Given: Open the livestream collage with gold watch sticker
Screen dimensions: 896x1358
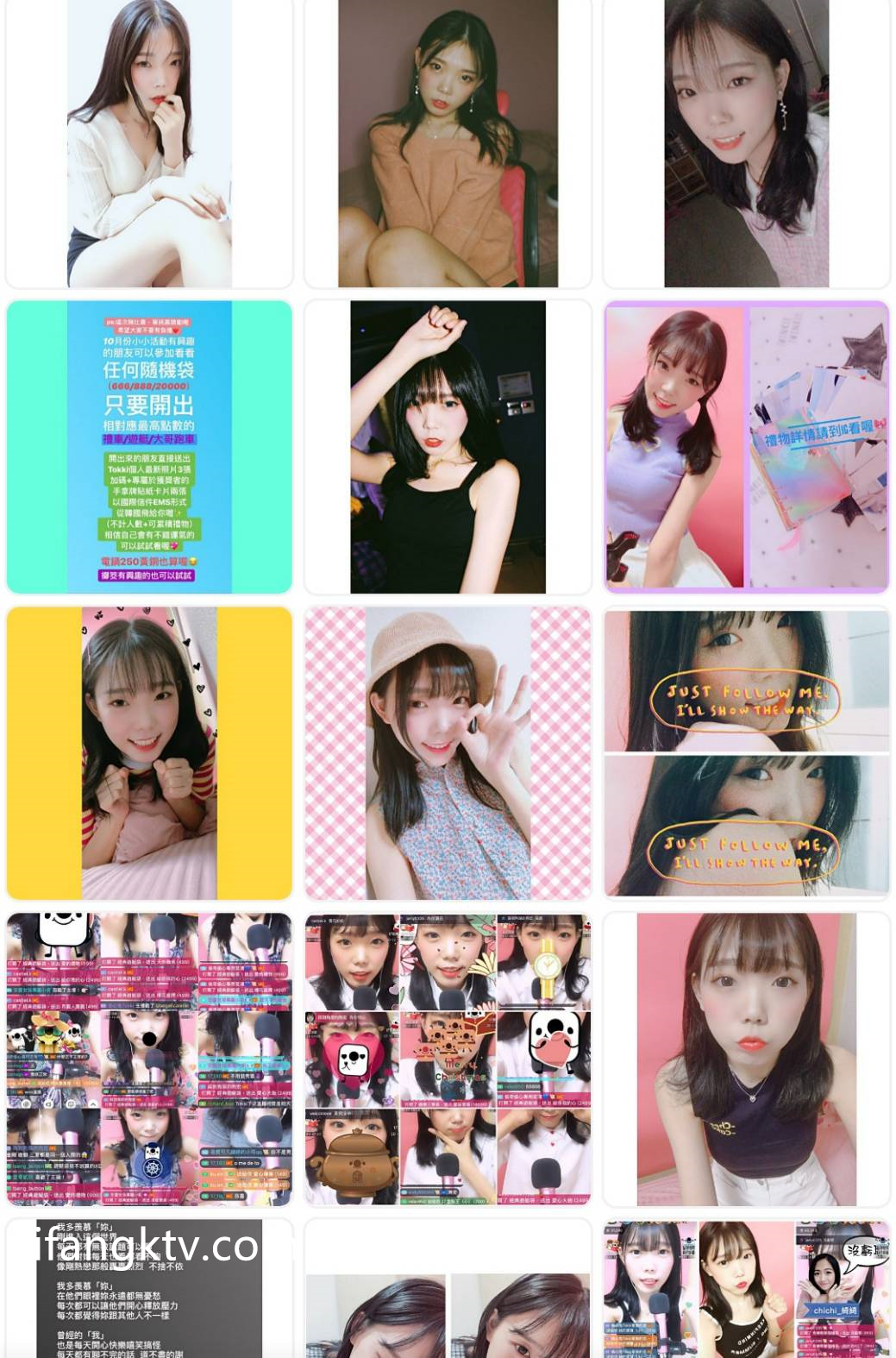Looking at the screenshot, I should click(x=448, y=1059).
